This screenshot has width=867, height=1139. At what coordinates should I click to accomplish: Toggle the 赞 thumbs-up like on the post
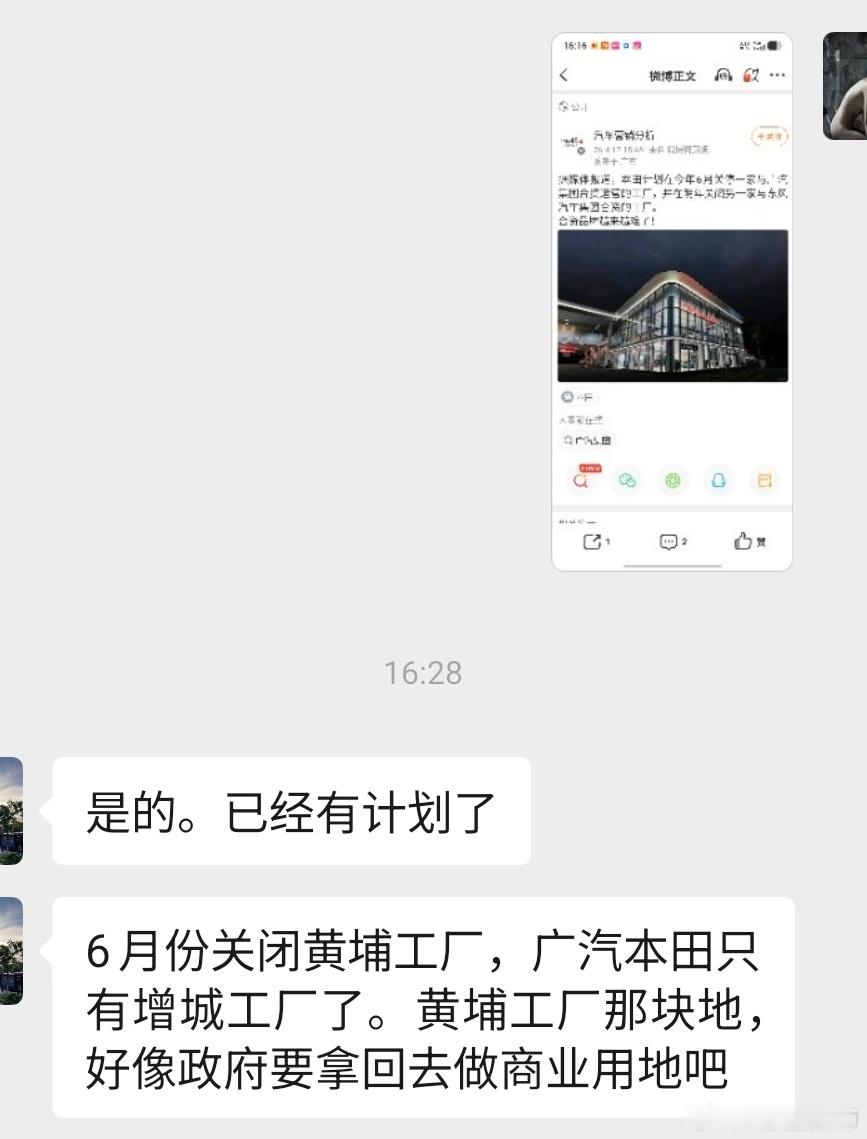pyautogui.click(x=742, y=540)
